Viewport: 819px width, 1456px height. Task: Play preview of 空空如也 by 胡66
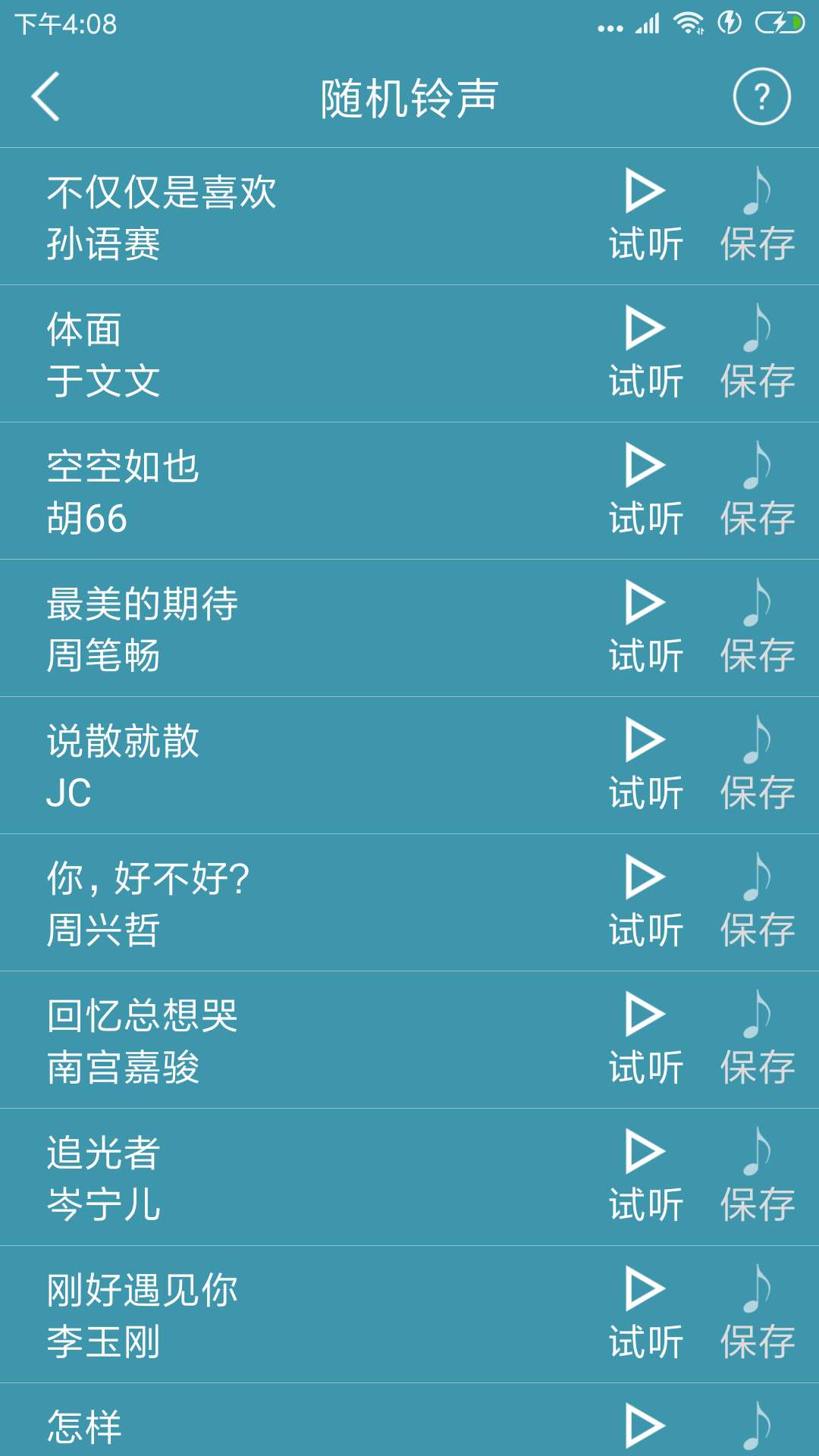click(x=643, y=466)
